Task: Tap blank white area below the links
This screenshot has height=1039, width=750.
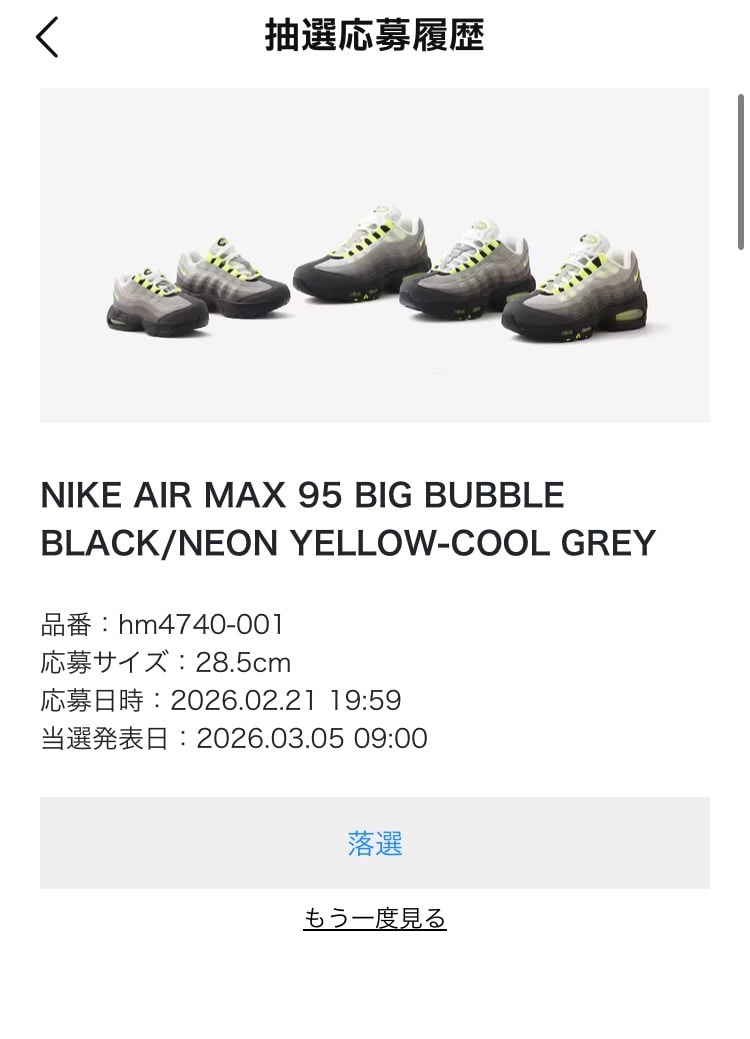Action: [x=375, y=990]
